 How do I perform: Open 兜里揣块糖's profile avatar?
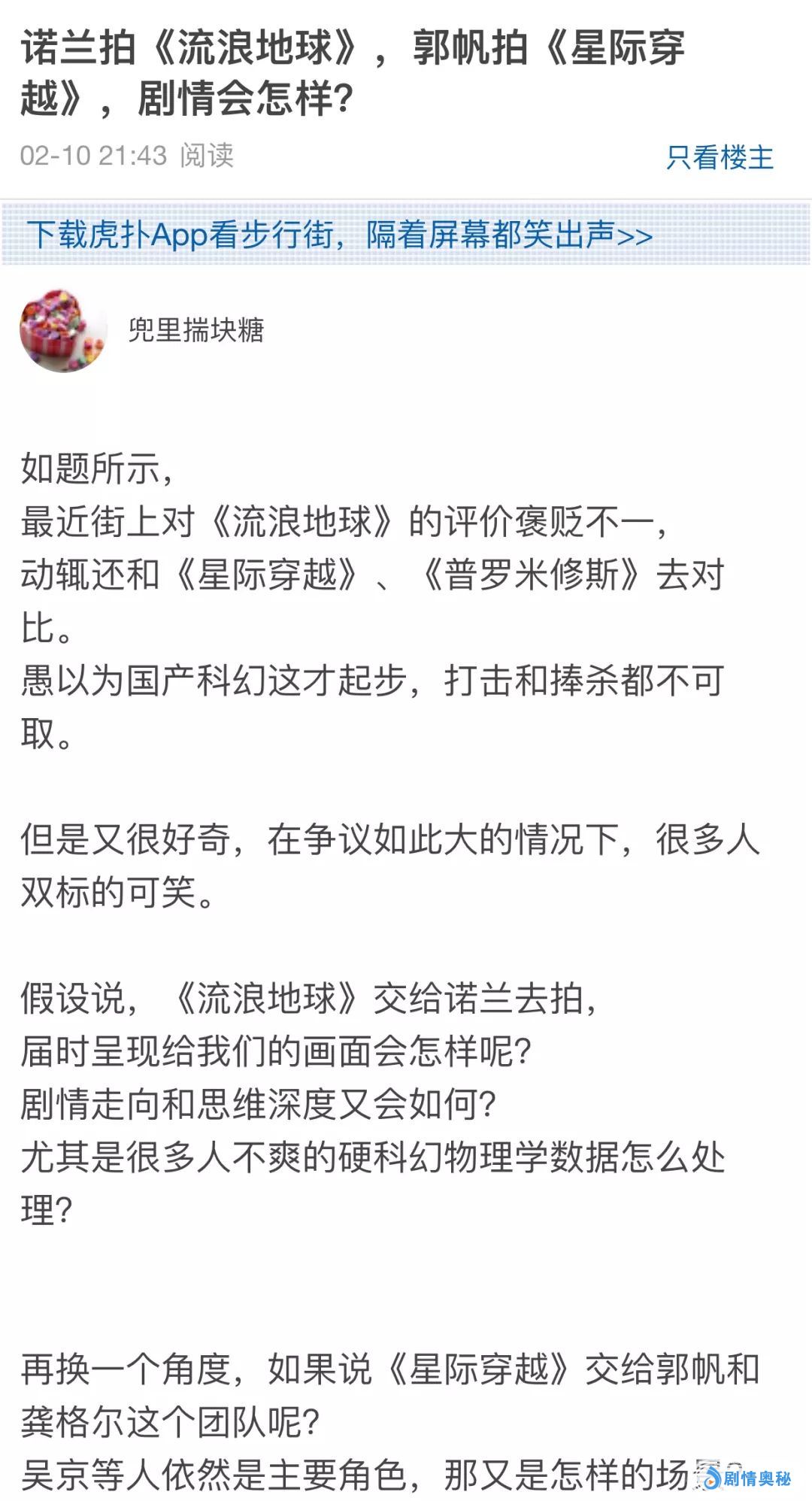[63, 330]
